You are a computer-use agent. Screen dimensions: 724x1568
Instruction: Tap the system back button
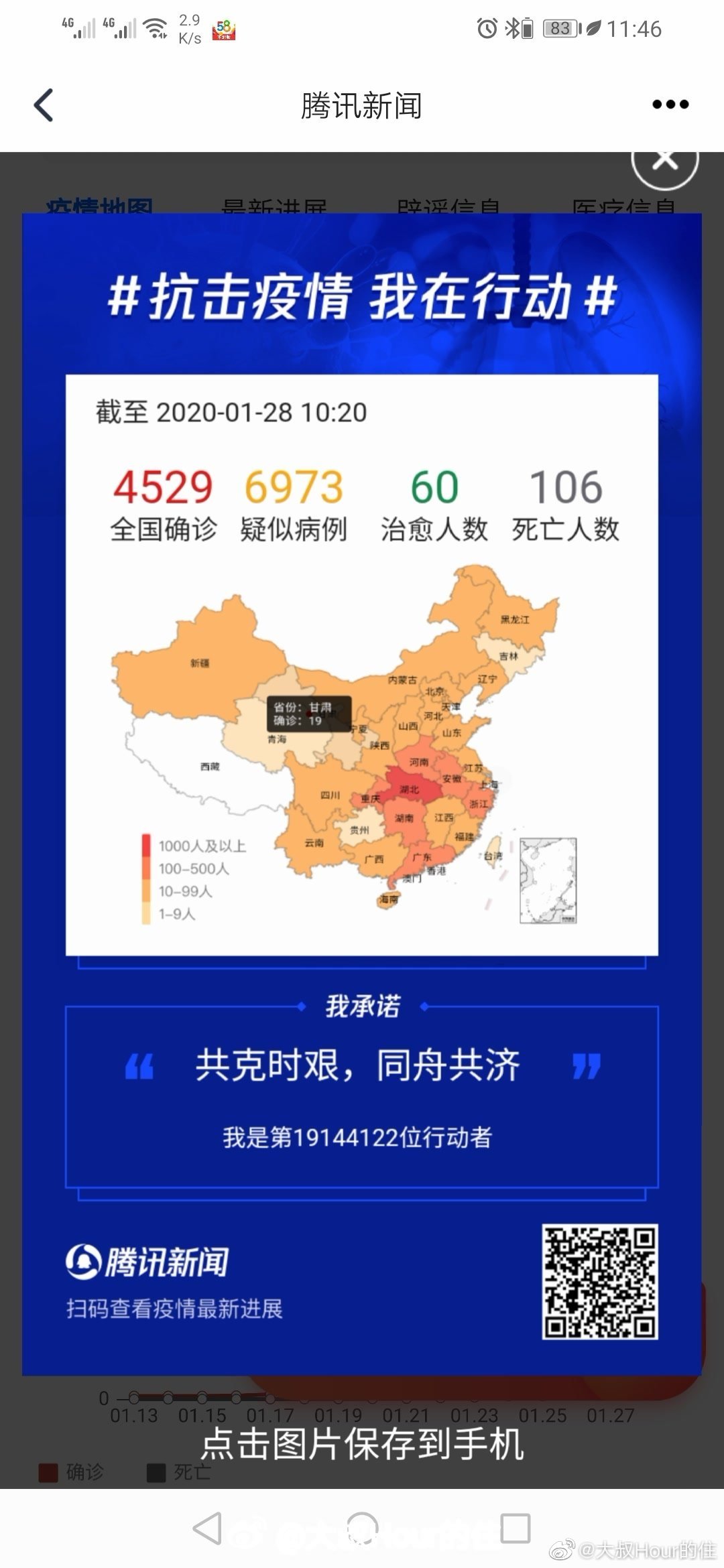point(208,1528)
